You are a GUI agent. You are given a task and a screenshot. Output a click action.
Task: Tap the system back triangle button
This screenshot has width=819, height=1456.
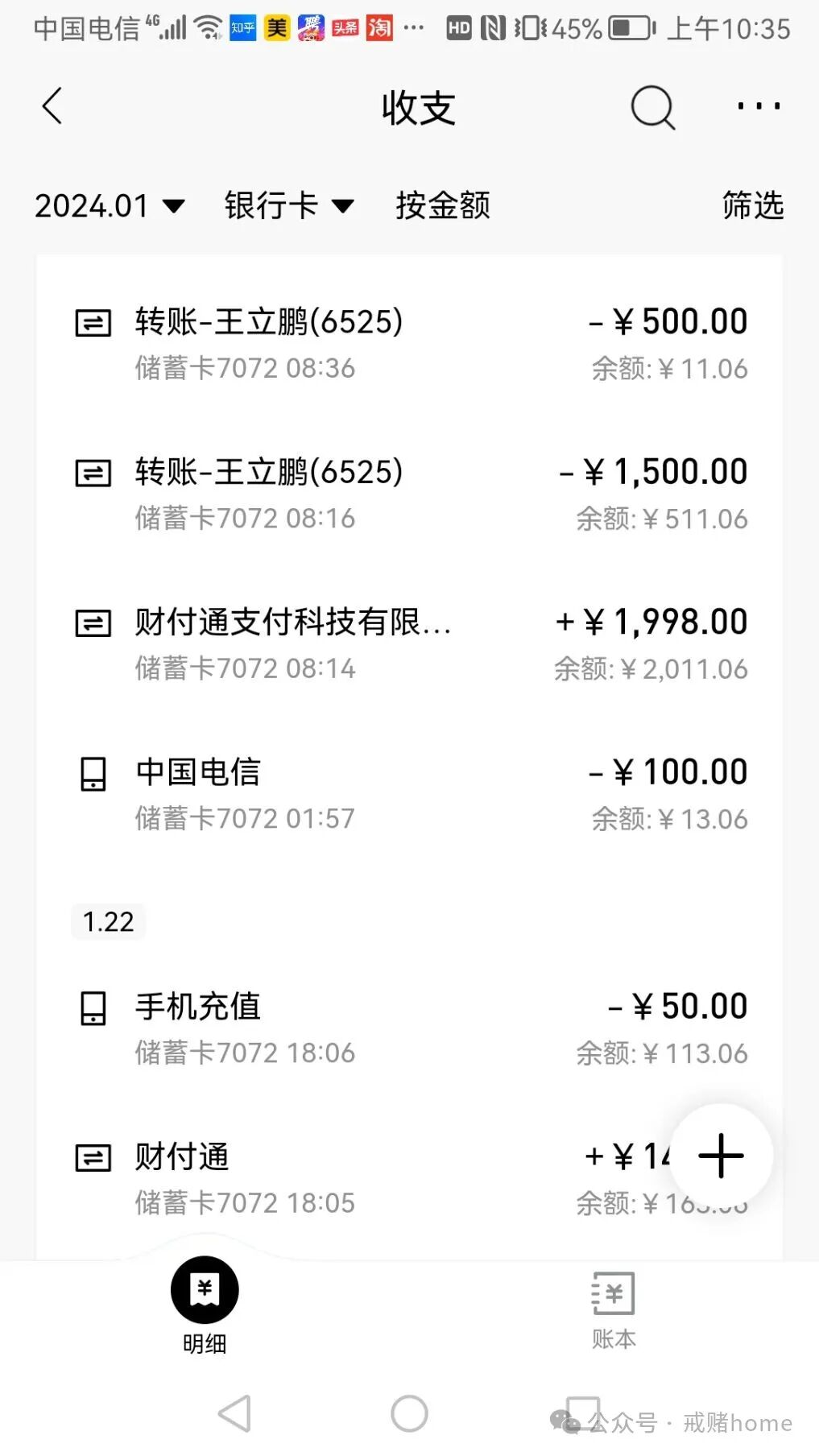click(235, 1414)
